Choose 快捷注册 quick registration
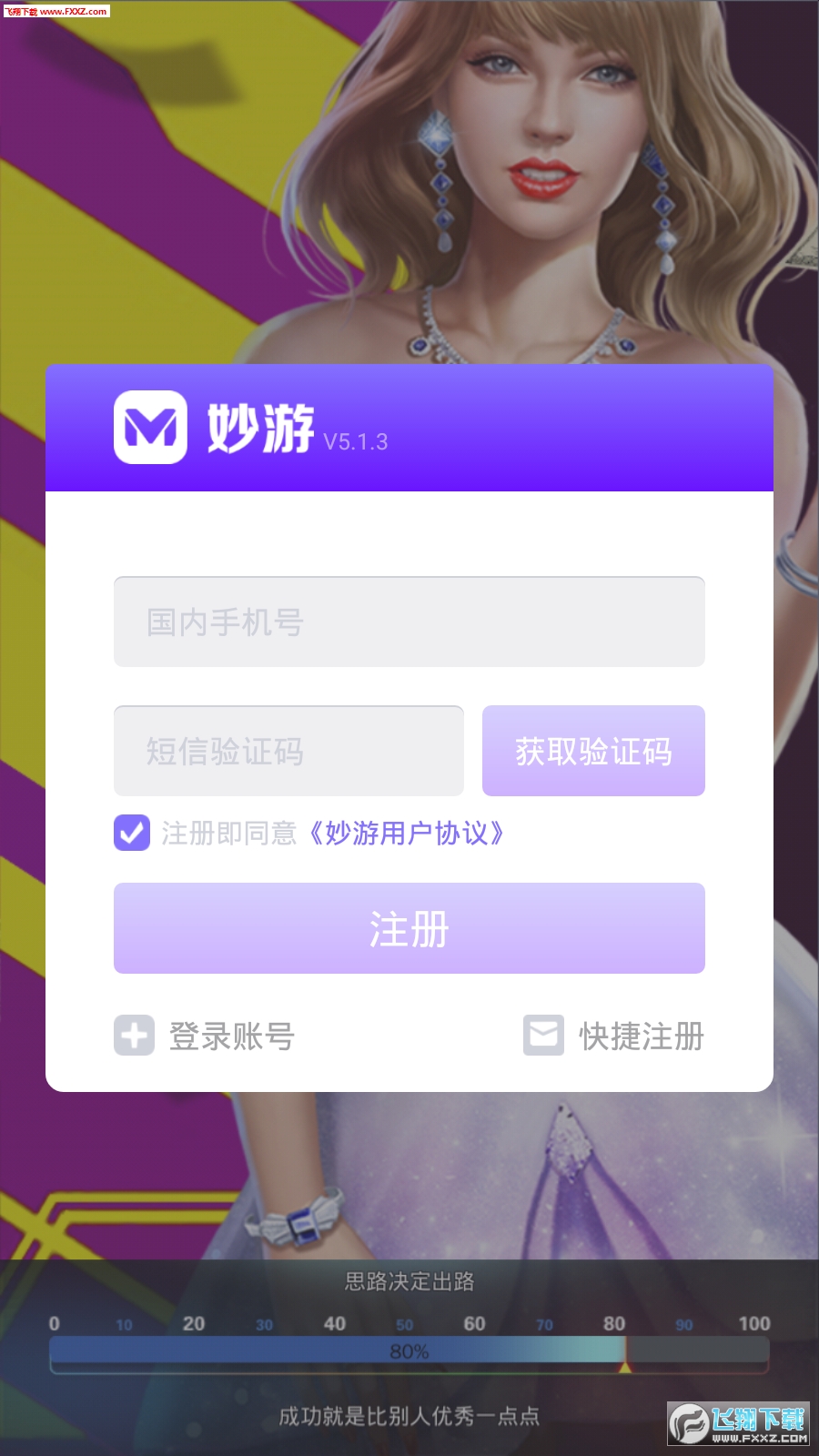 tap(614, 1036)
